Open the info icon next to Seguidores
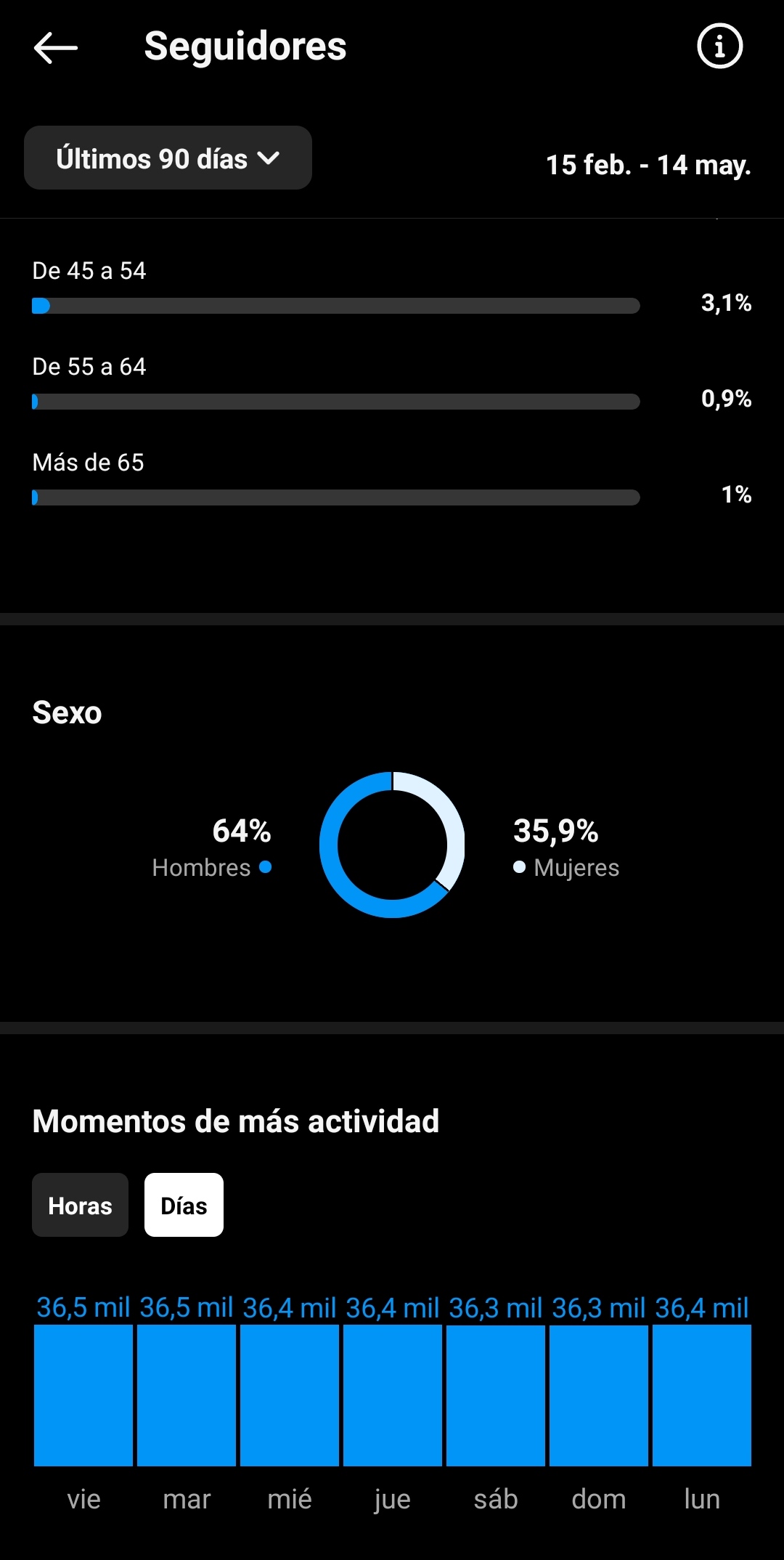 coord(719,46)
